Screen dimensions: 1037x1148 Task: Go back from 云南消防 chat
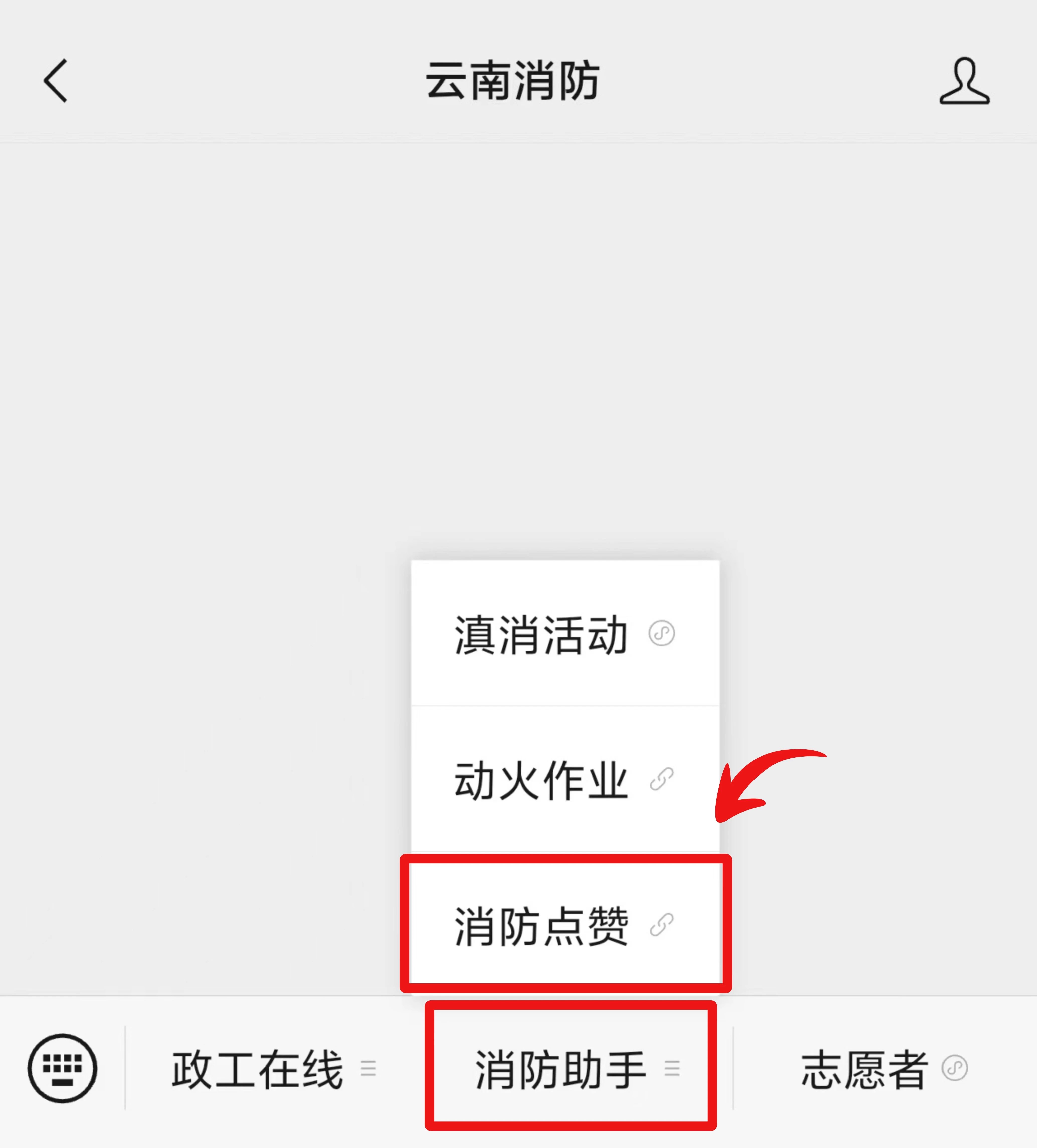(x=56, y=81)
